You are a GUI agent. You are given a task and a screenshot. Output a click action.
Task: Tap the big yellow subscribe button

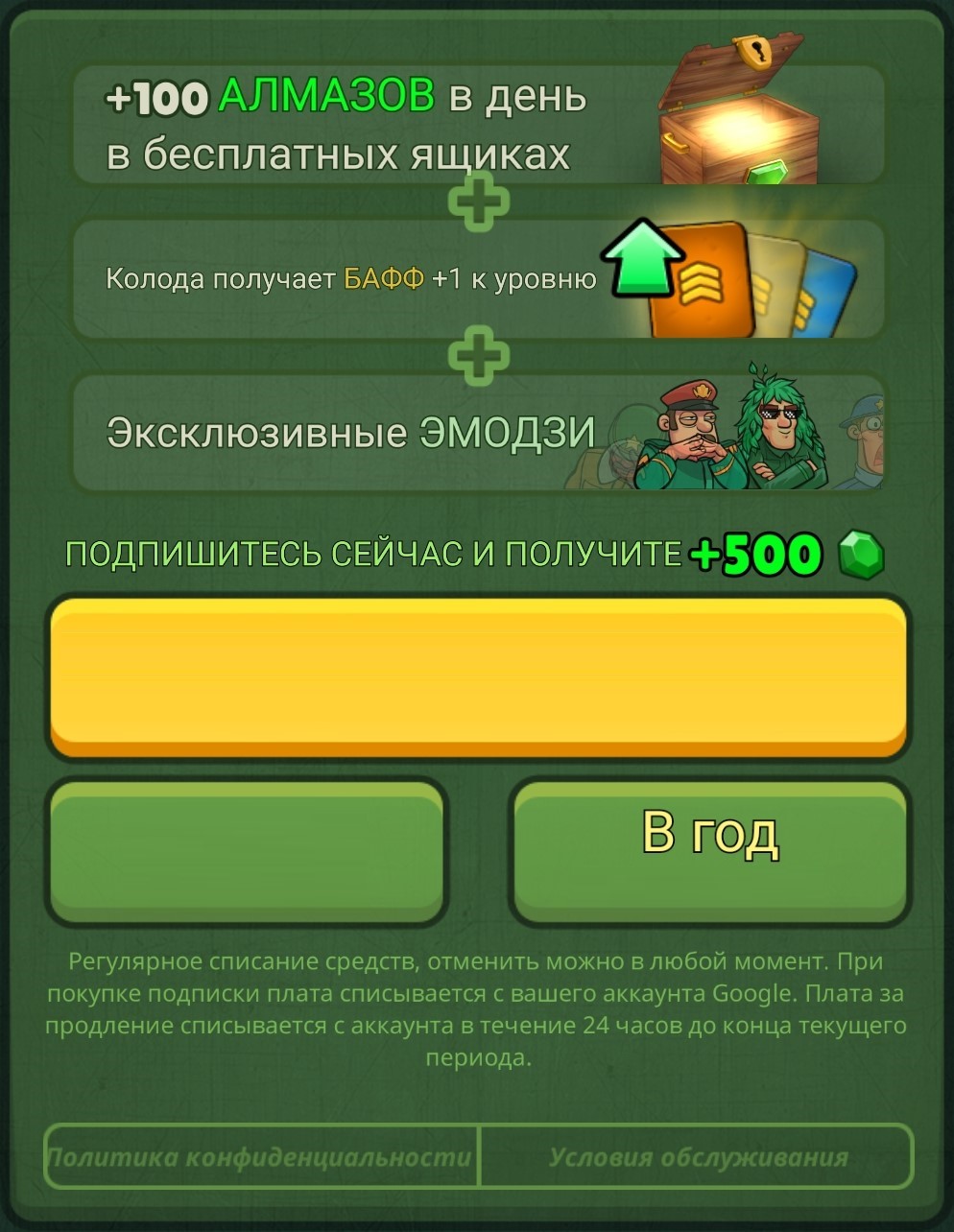477,675
